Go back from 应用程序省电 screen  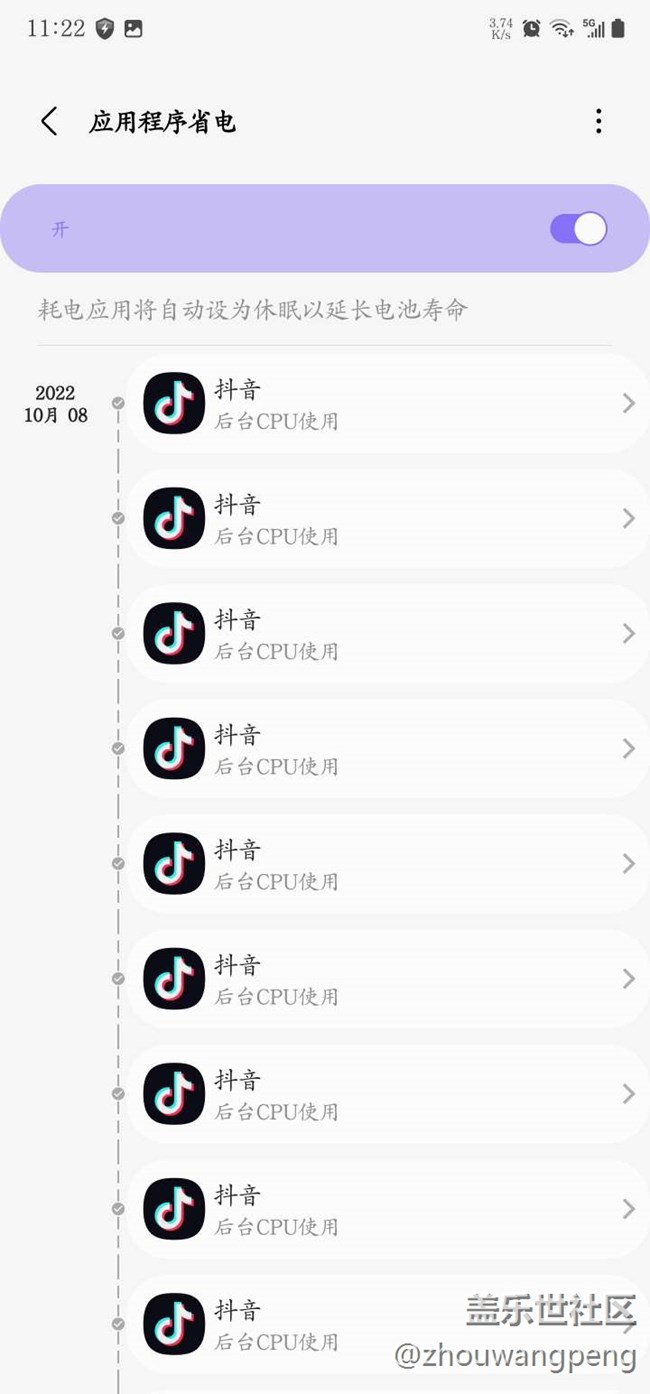pos(49,122)
